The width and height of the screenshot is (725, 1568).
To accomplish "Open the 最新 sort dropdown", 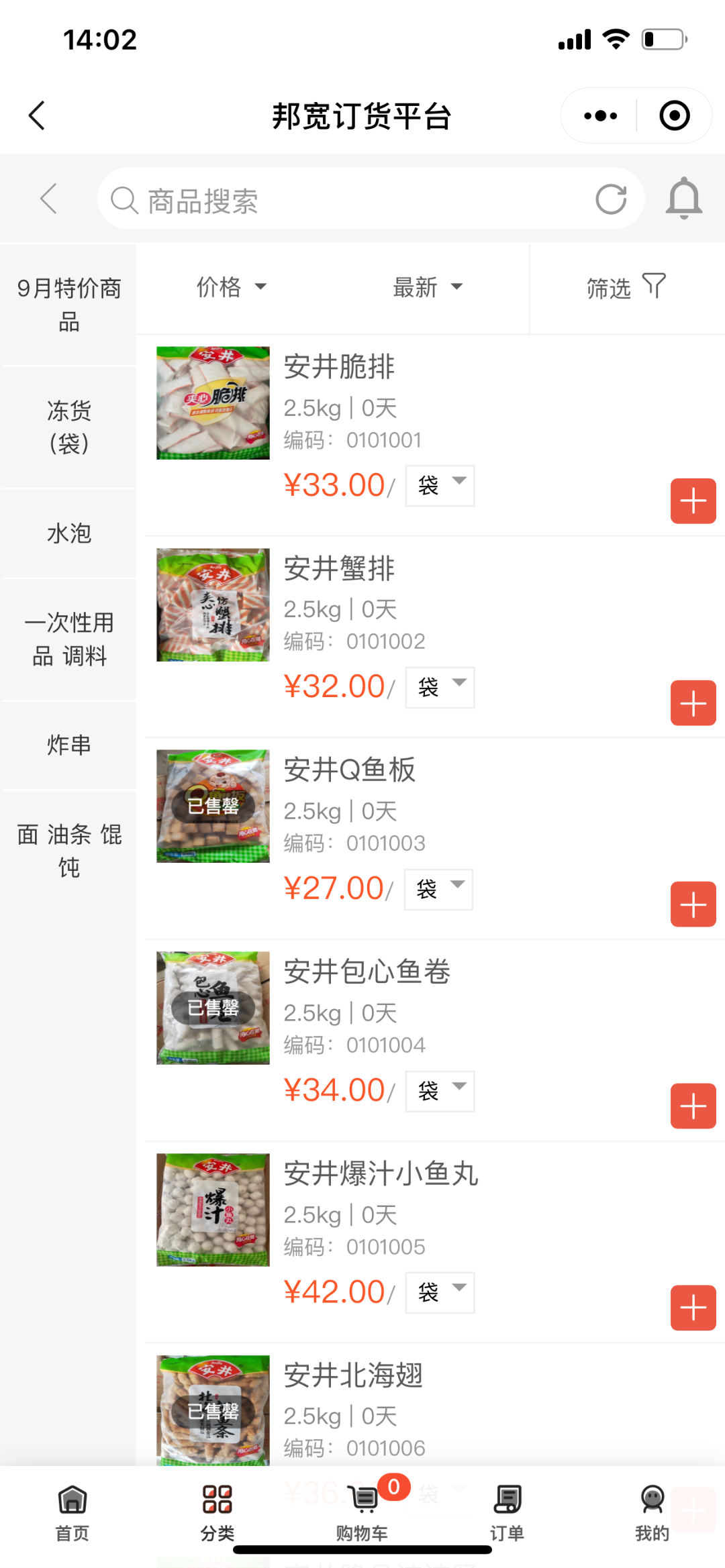I will tap(427, 287).
